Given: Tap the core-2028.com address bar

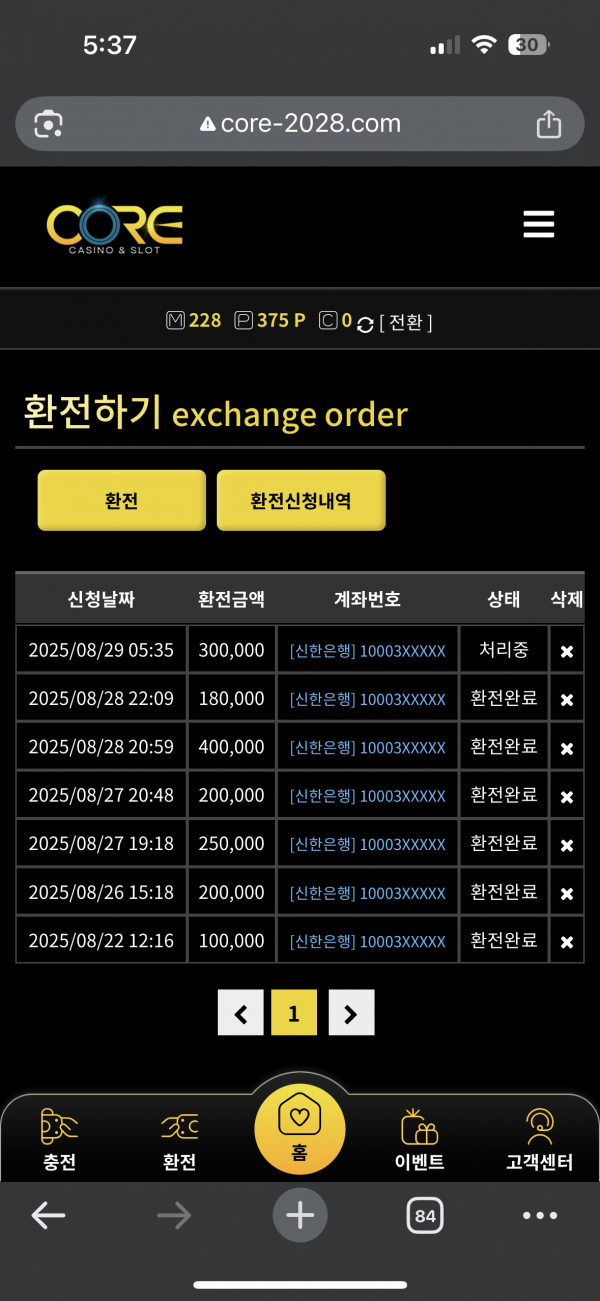Looking at the screenshot, I should [x=300, y=124].
